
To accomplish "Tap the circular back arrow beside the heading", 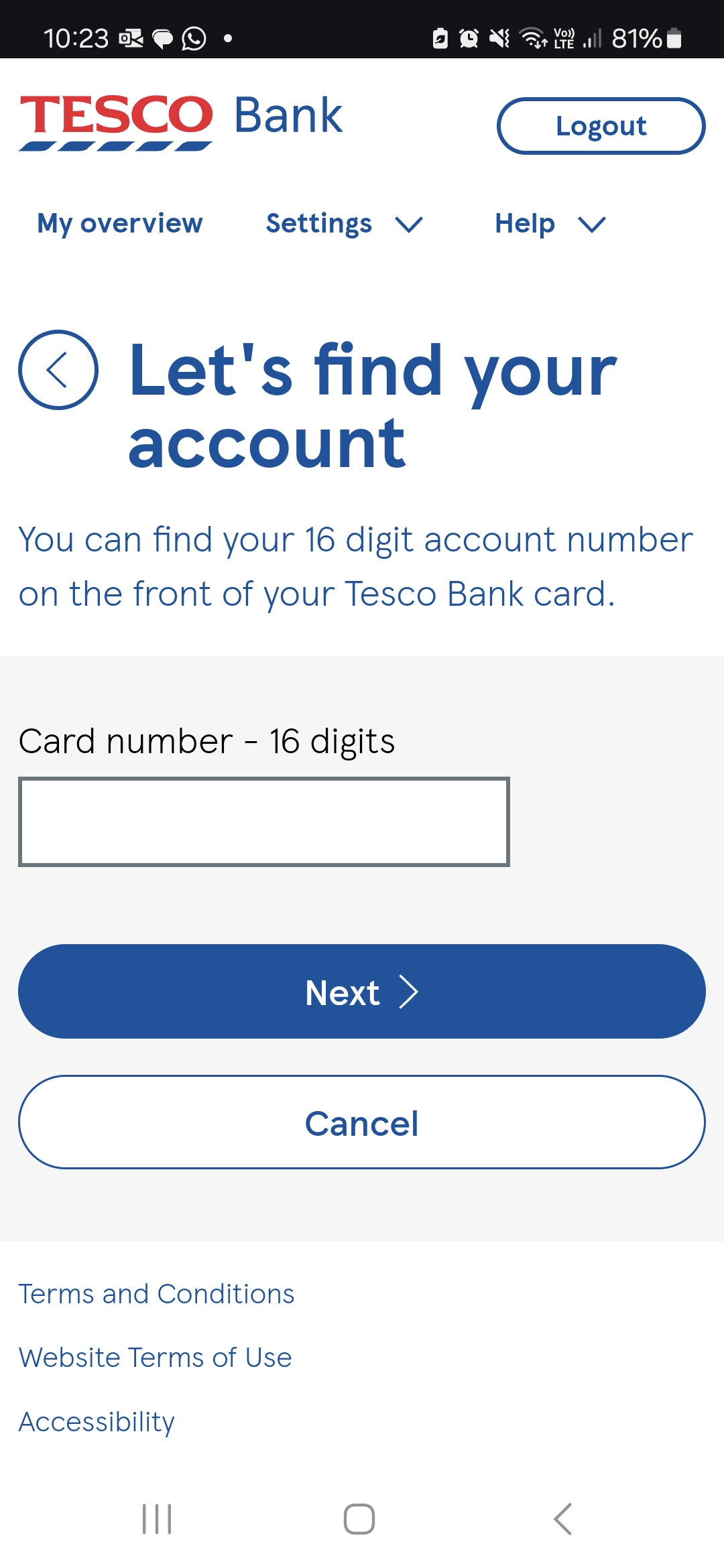I will (58, 370).
